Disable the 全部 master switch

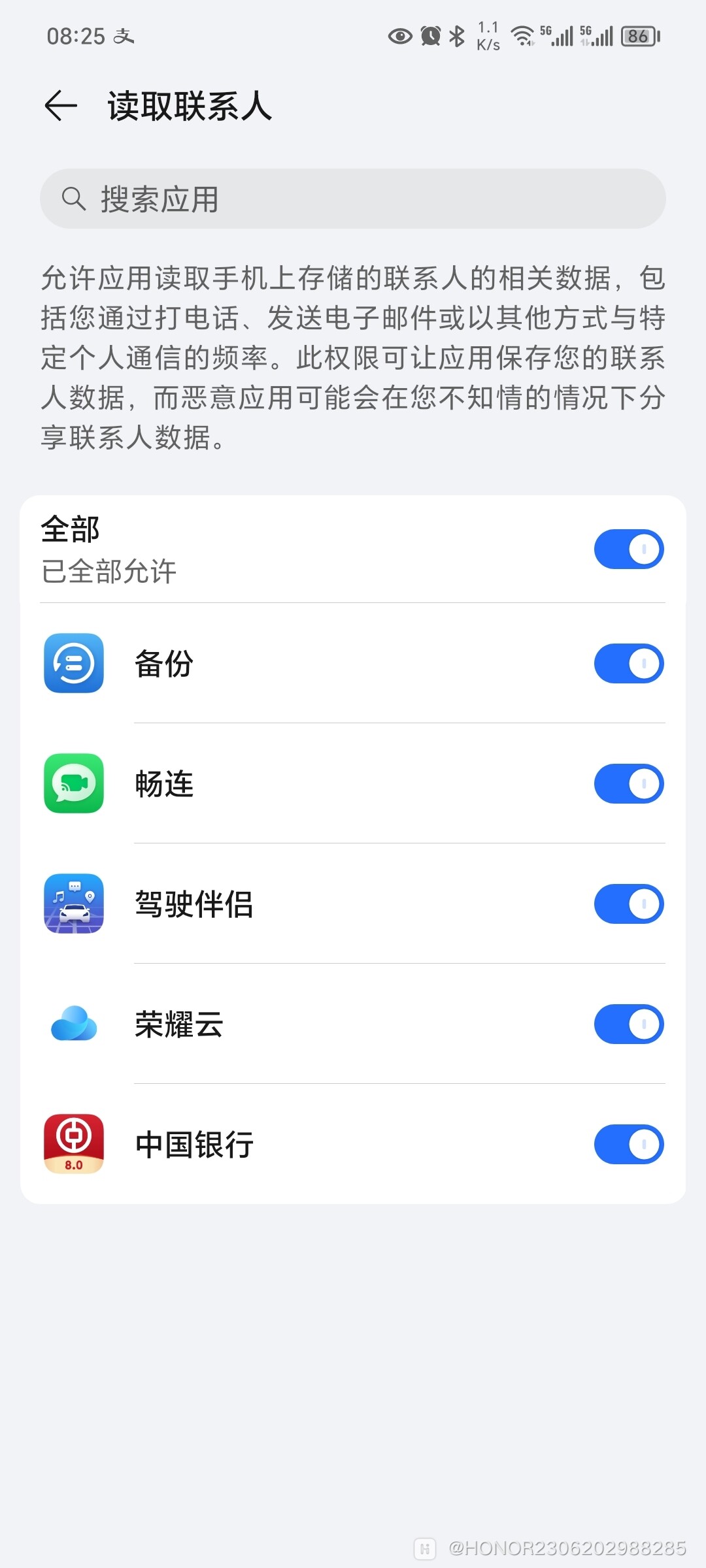(628, 549)
